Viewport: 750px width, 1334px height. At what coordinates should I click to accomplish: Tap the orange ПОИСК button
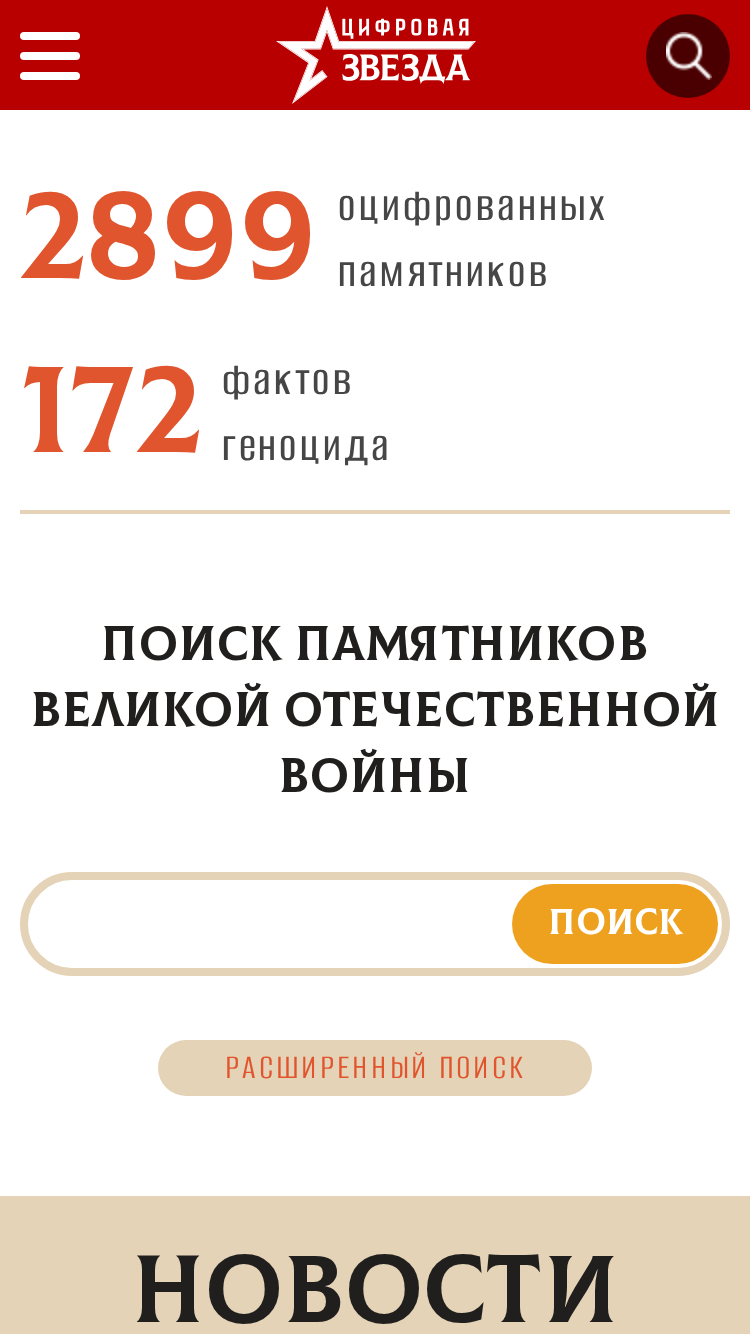pyautogui.click(x=615, y=924)
